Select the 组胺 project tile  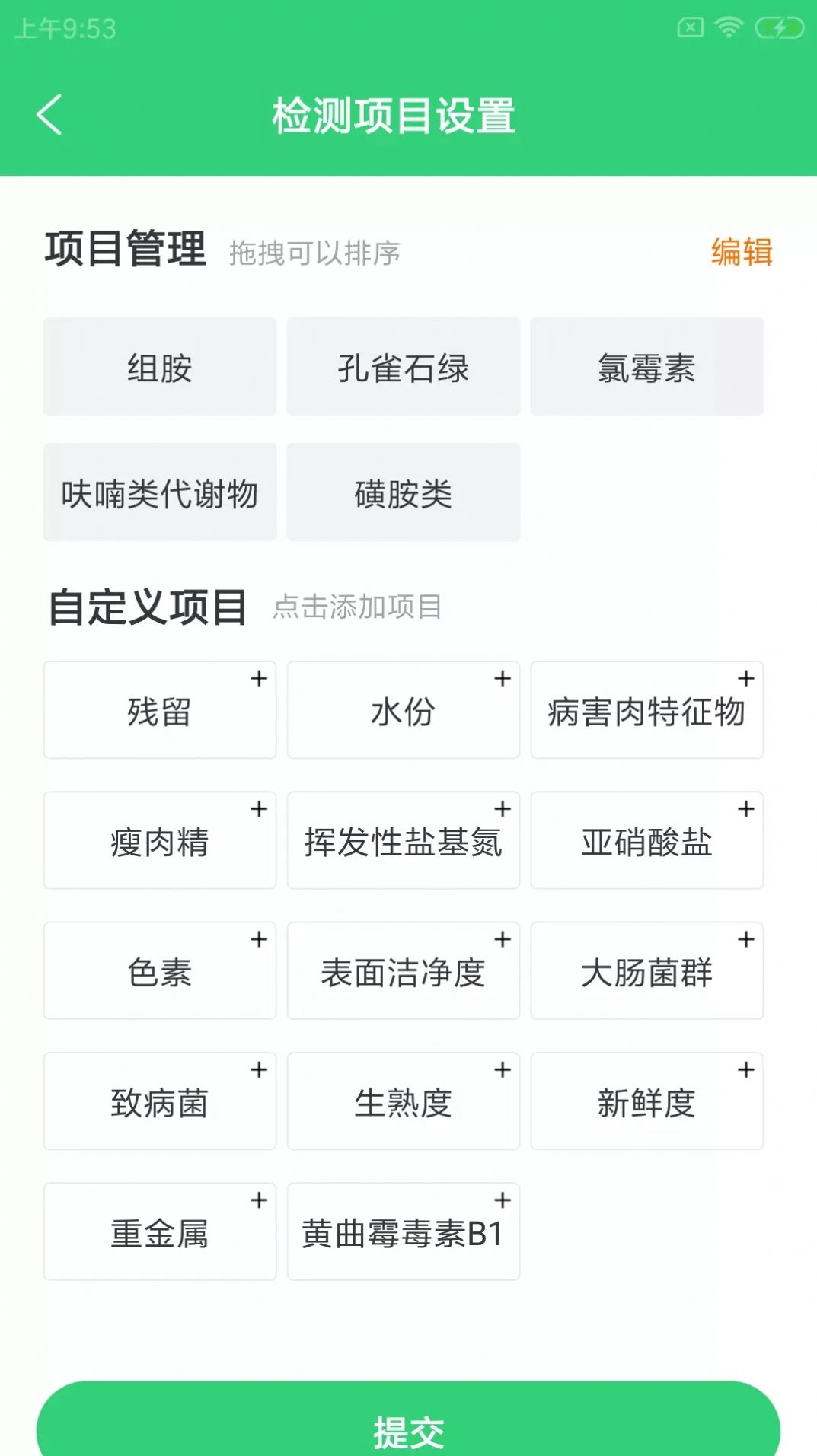click(x=159, y=366)
